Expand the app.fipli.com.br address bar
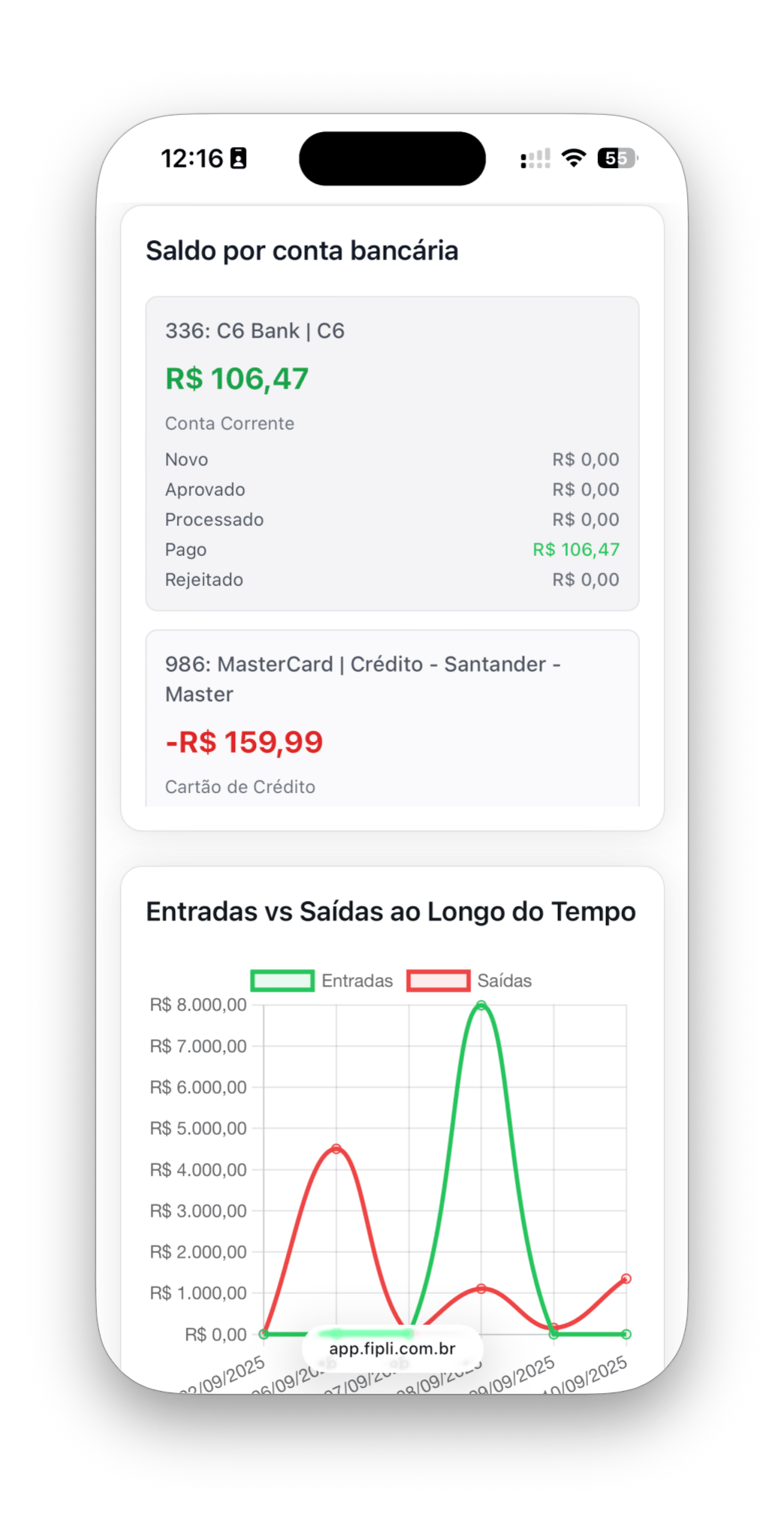This screenshot has width=784, height=1517. [x=392, y=1349]
